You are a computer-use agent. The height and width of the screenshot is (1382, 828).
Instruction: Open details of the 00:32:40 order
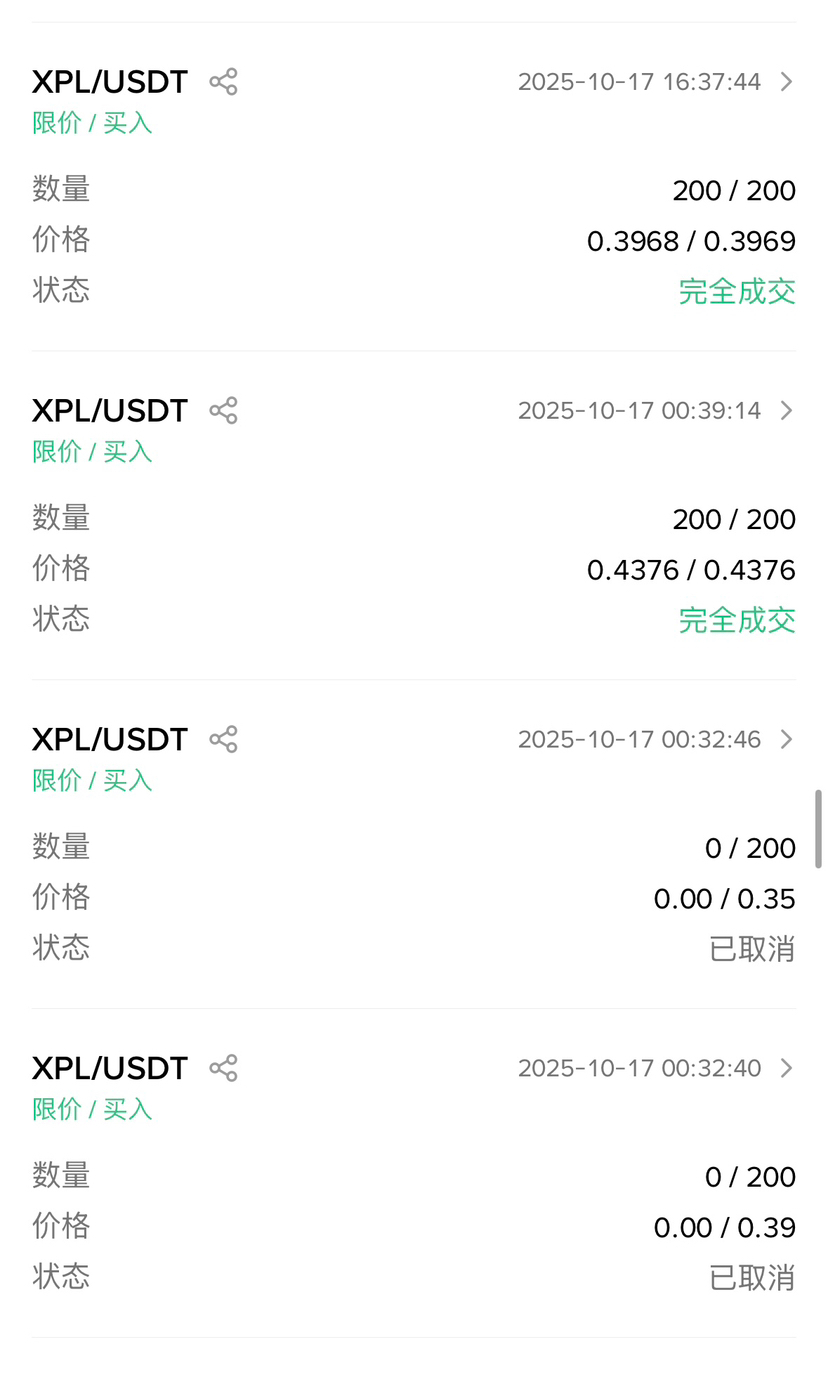tap(786, 1069)
